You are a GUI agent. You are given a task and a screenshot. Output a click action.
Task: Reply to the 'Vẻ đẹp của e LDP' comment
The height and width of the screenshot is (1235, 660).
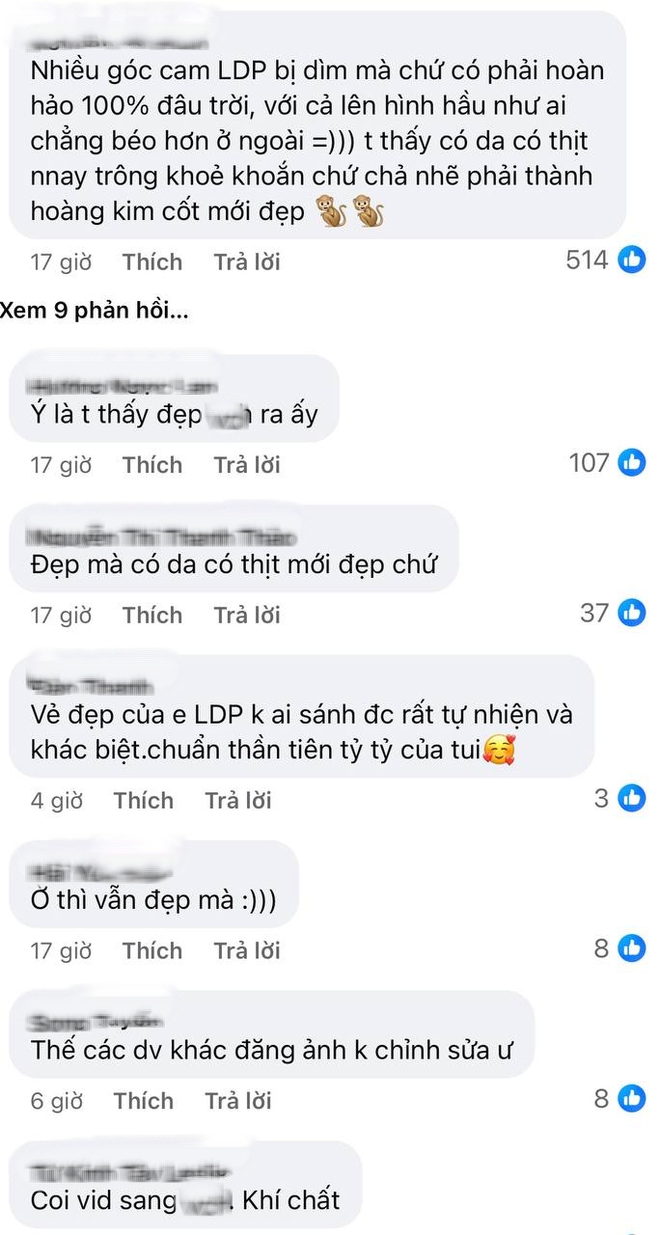[x=238, y=800]
